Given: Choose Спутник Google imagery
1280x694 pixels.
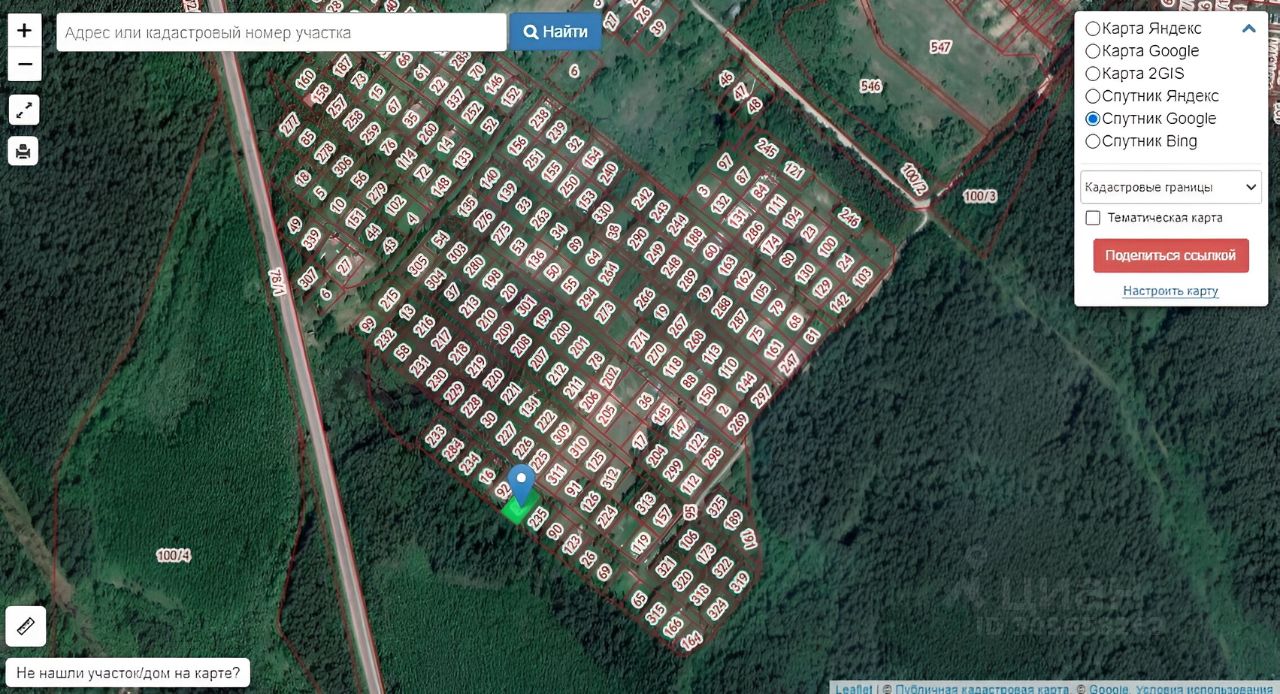Looking at the screenshot, I should (x=1093, y=119).
